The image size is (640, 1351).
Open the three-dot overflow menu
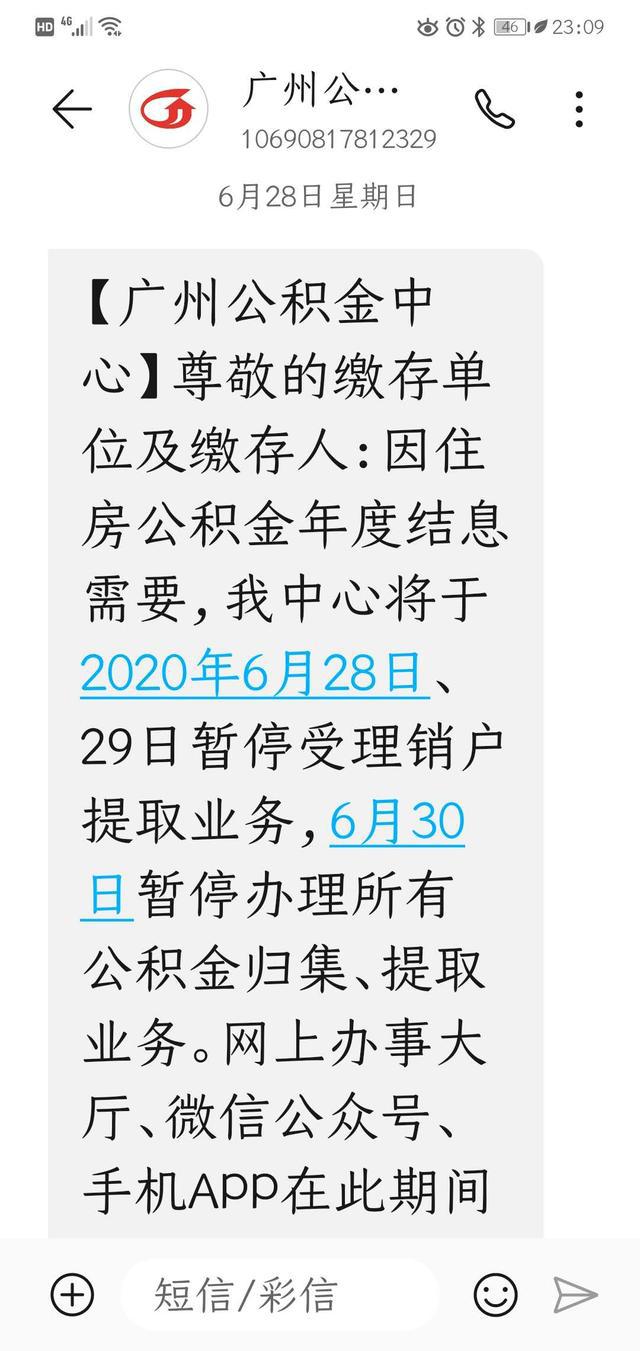(x=579, y=109)
